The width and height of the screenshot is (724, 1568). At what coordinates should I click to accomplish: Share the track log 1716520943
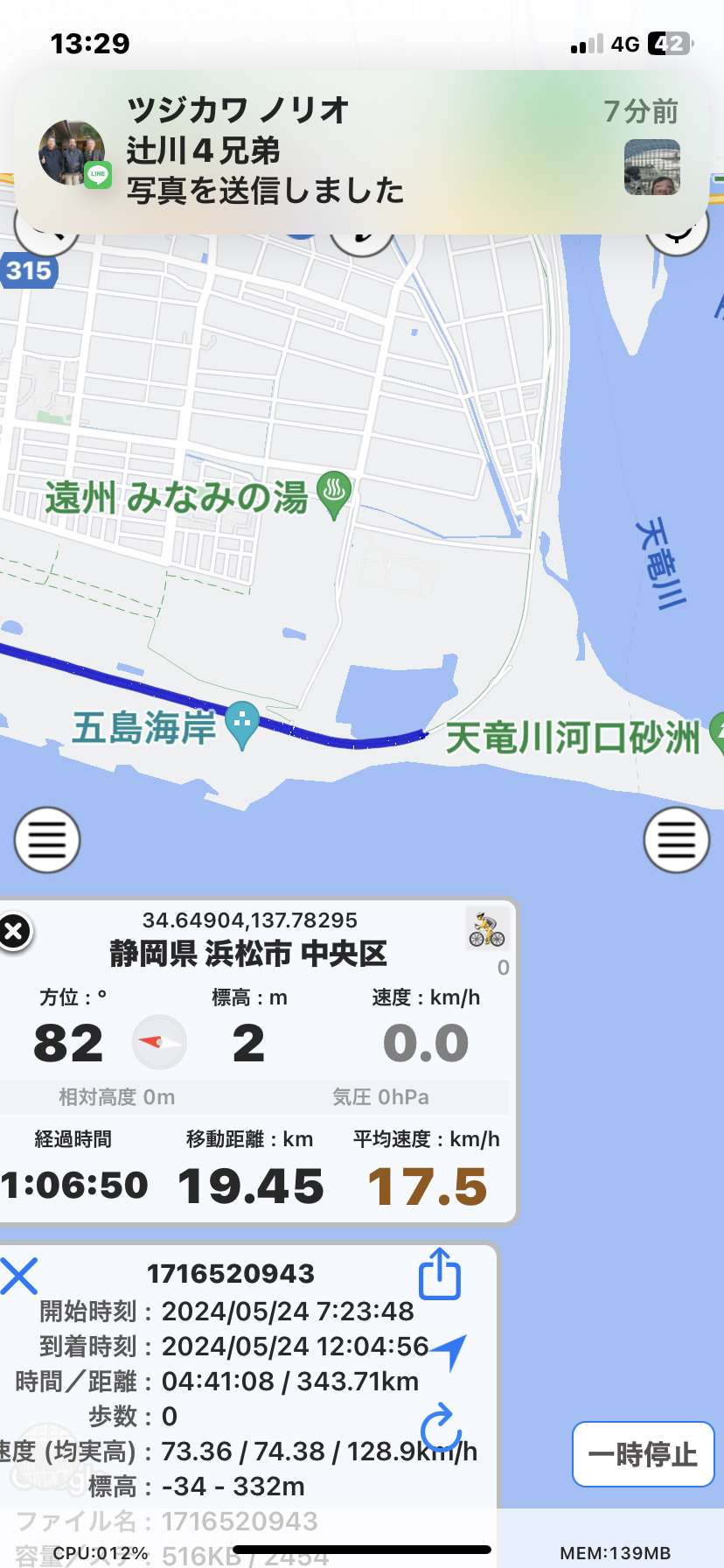440,1274
